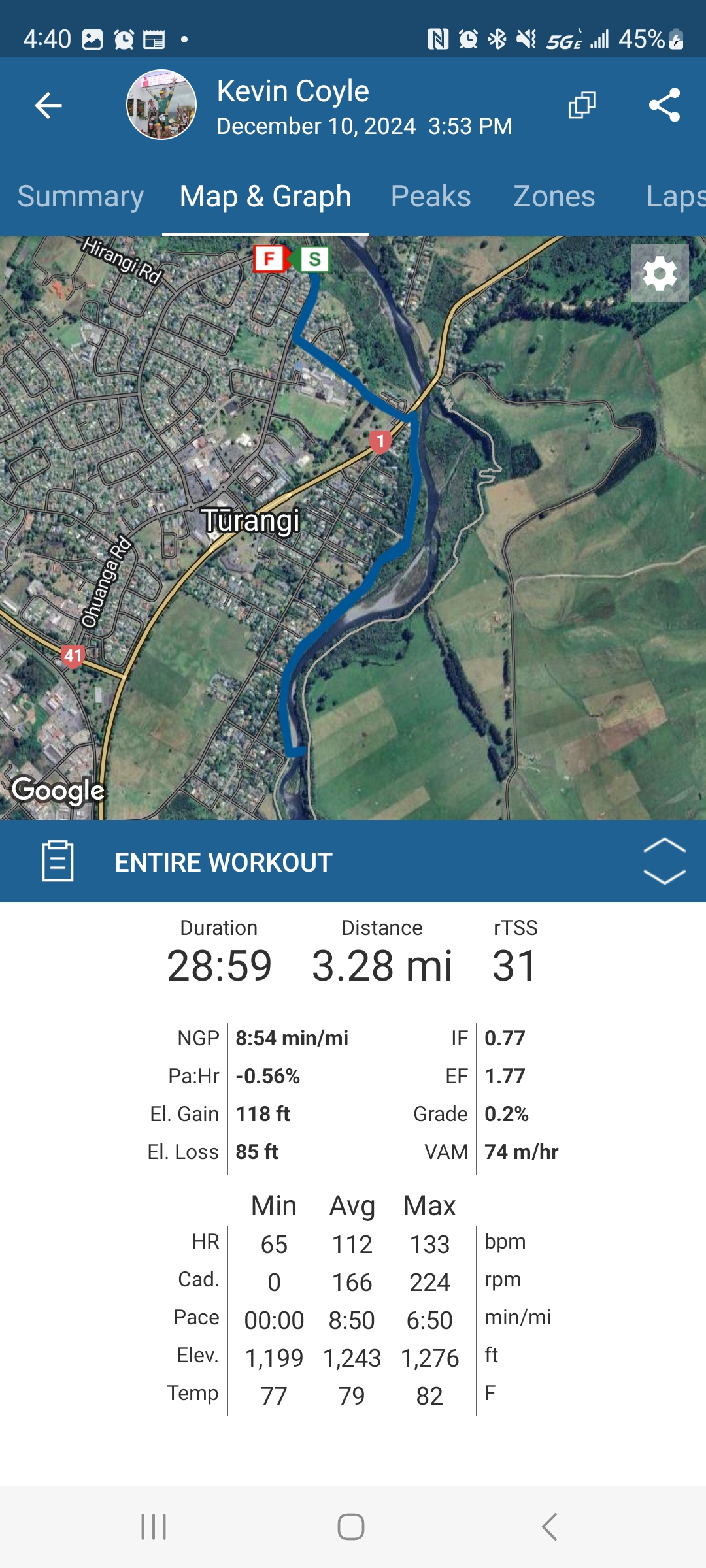This screenshot has width=706, height=1568.
Task: Go back using the header arrow
Action: [x=48, y=105]
